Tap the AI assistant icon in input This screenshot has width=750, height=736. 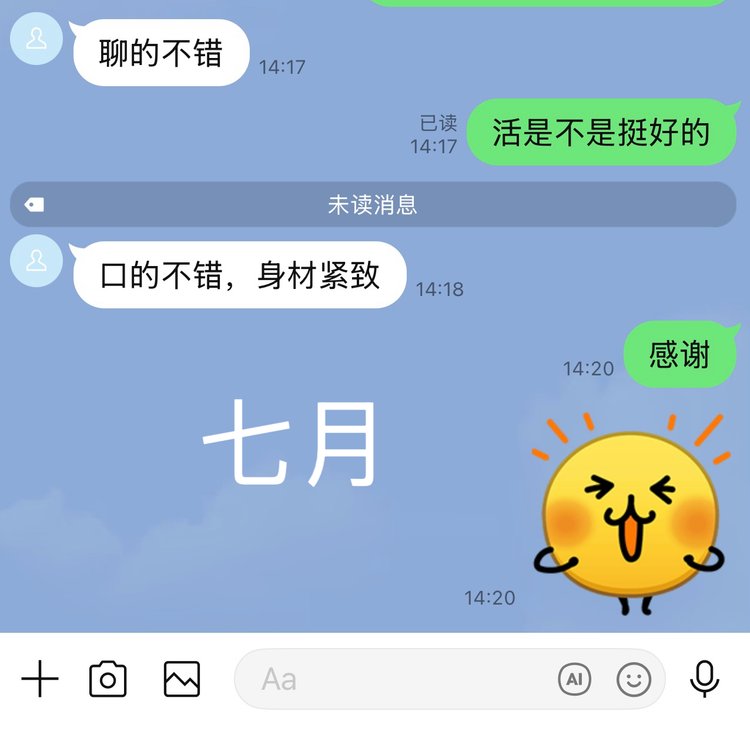[574, 680]
